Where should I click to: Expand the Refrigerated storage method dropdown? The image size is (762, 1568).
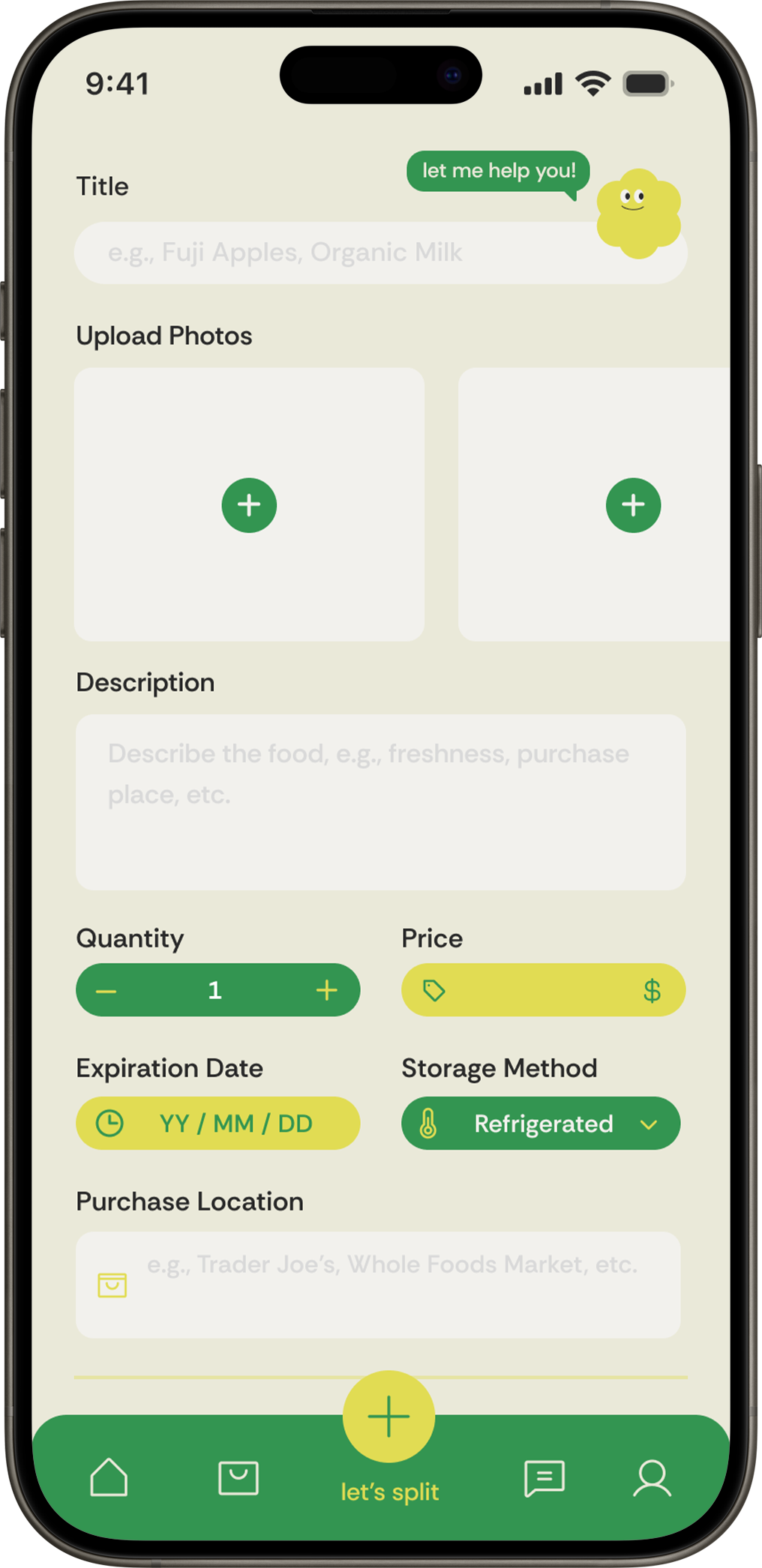(x=541, y=1124)
